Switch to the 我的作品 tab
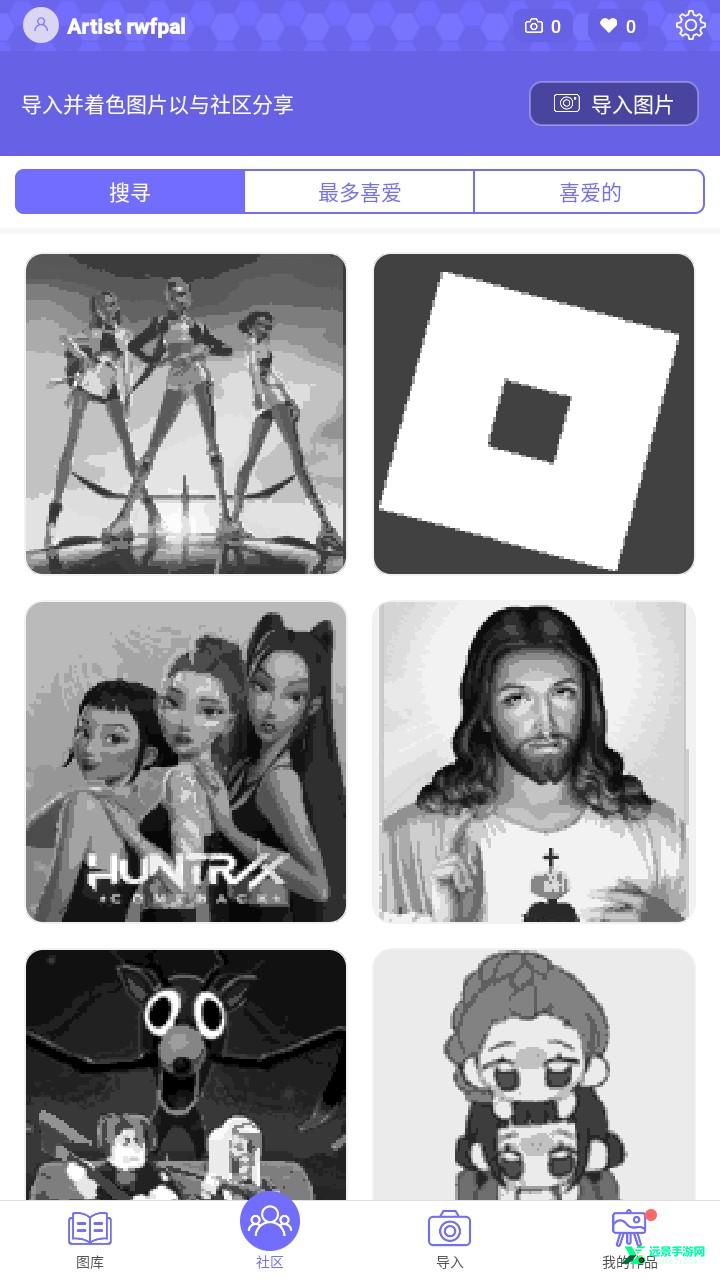This screenshot has width=720, height=1280. click(629, 1240)
